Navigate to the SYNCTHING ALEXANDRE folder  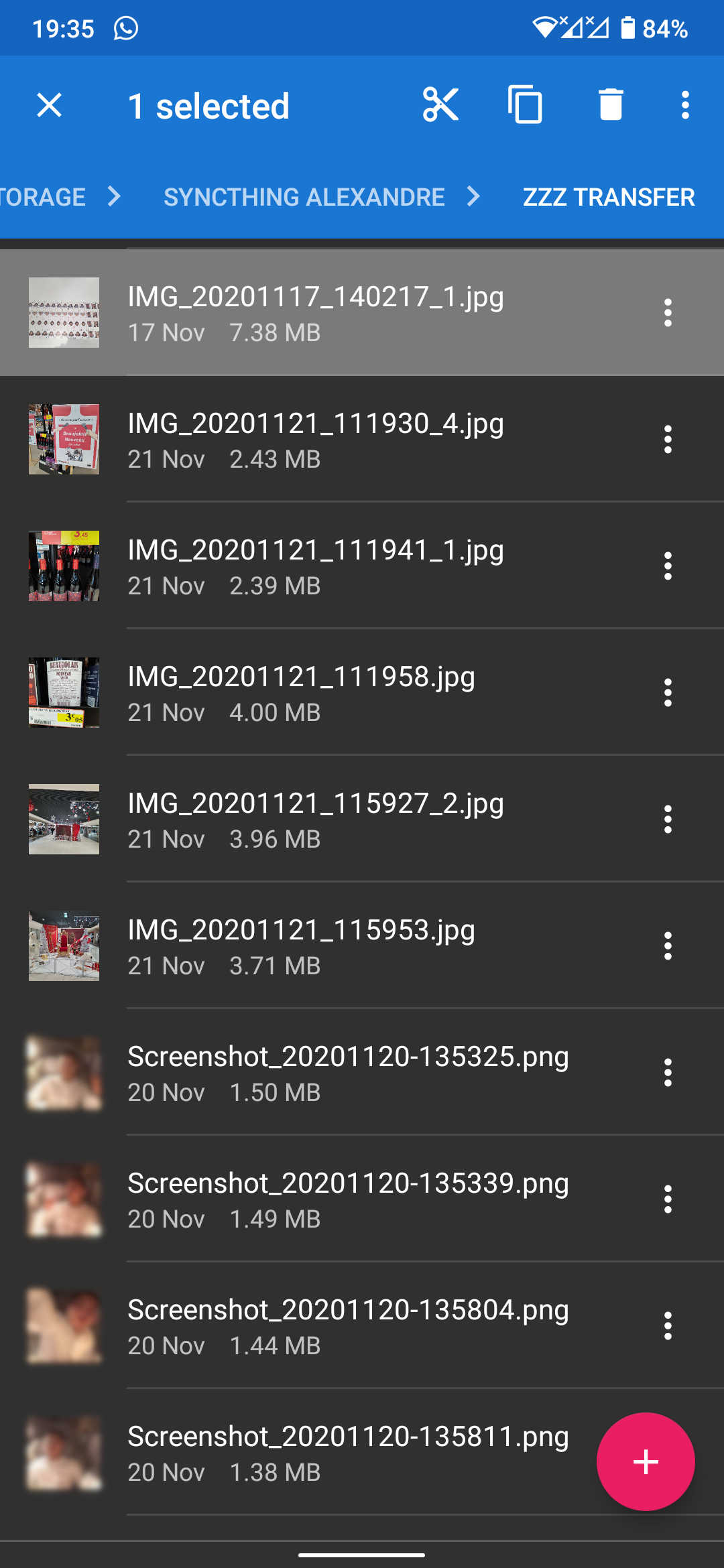pyautogui.click(x=304, y=196)
